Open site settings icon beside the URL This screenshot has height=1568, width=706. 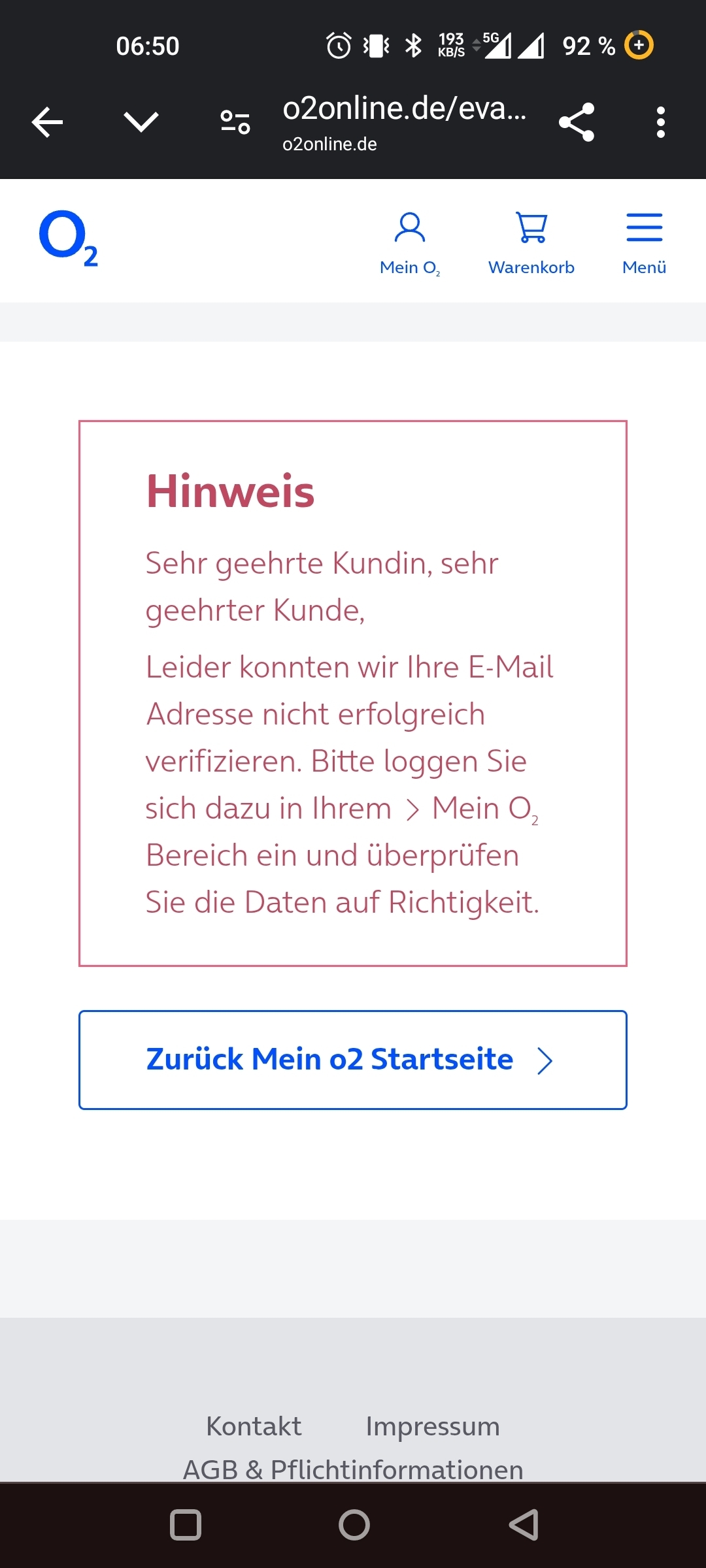click(235, 122)
